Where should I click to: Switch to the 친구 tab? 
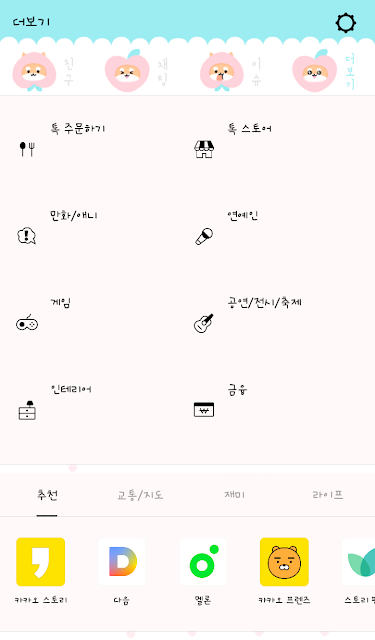[x=43, y=72]
